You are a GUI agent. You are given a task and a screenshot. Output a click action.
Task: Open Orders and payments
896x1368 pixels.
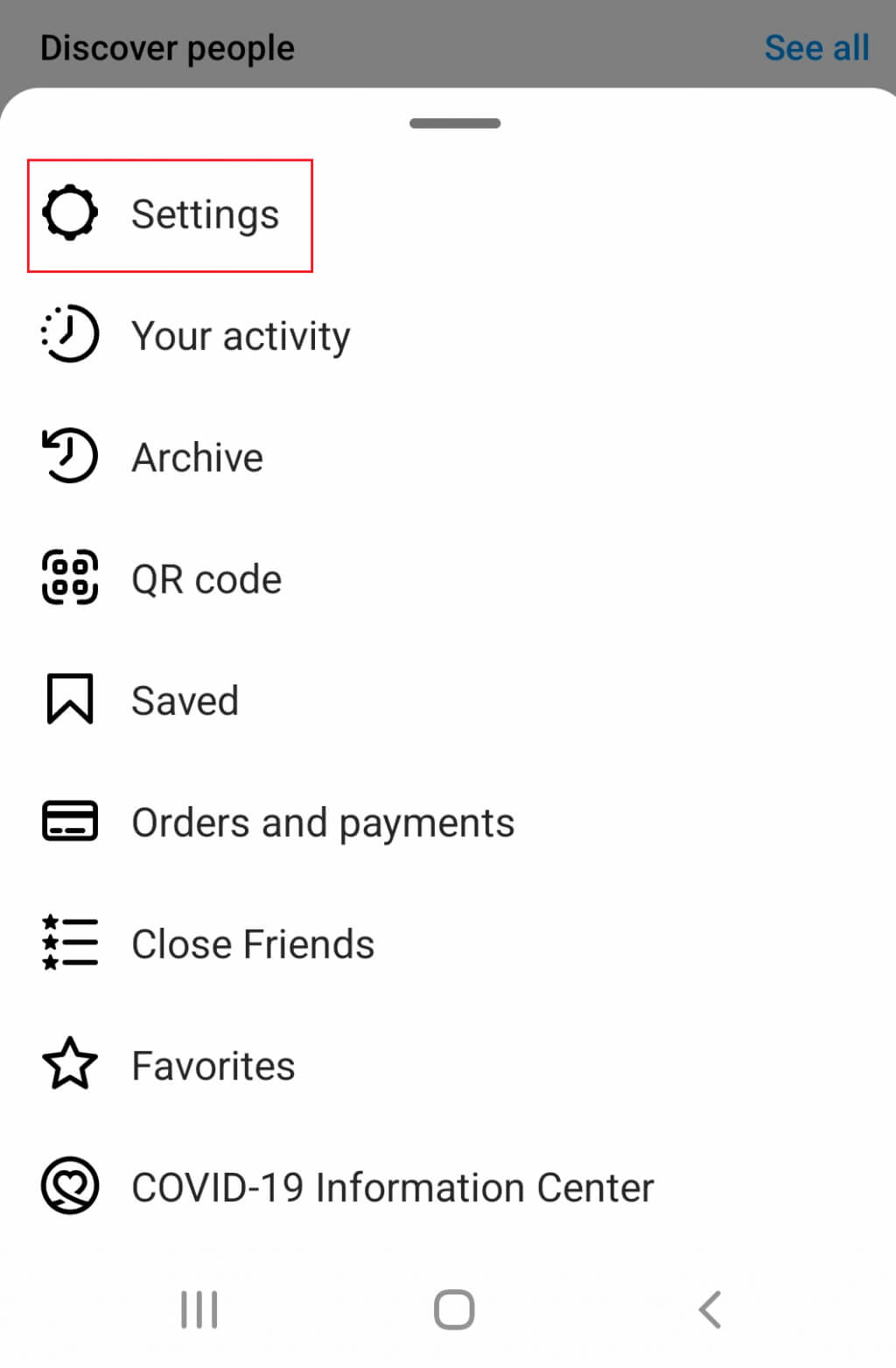[x=322, y=823]
